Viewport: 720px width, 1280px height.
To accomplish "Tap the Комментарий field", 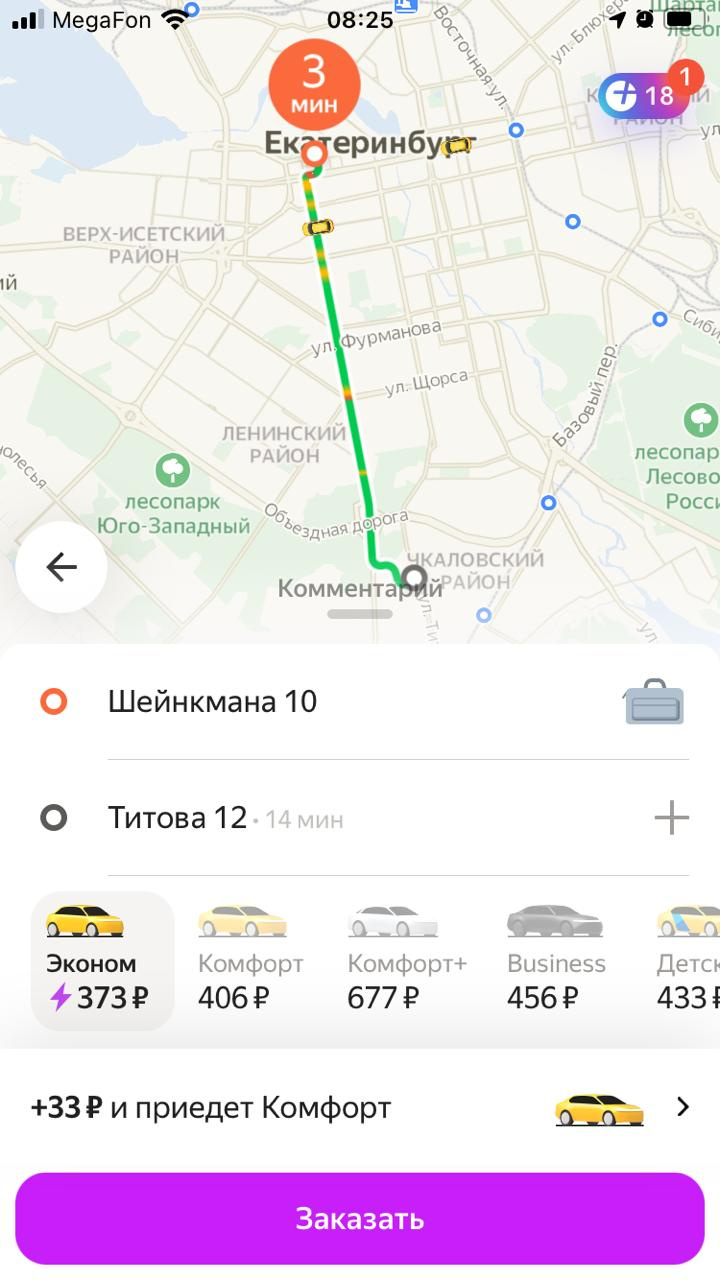I will point(358,589).
